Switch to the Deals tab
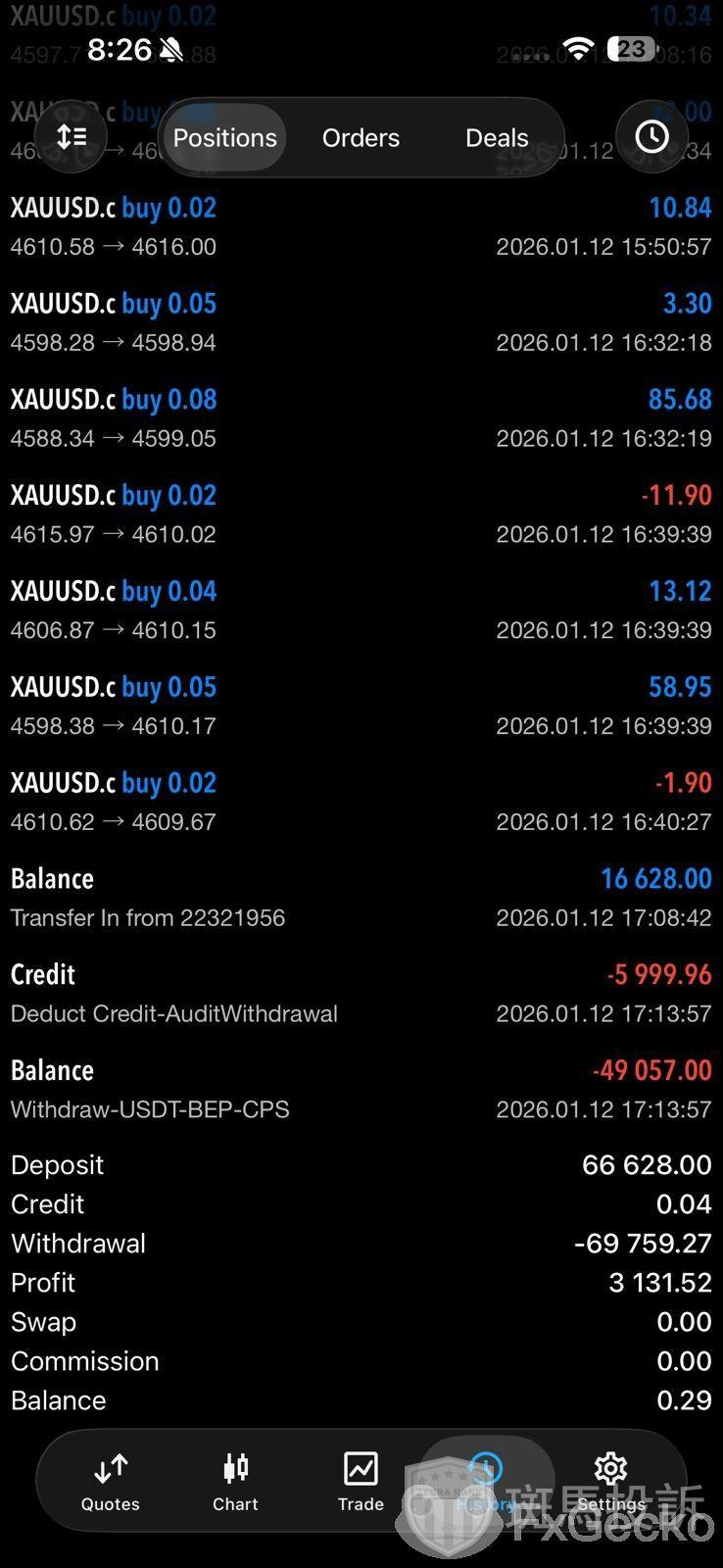 [x=497, y=137]
